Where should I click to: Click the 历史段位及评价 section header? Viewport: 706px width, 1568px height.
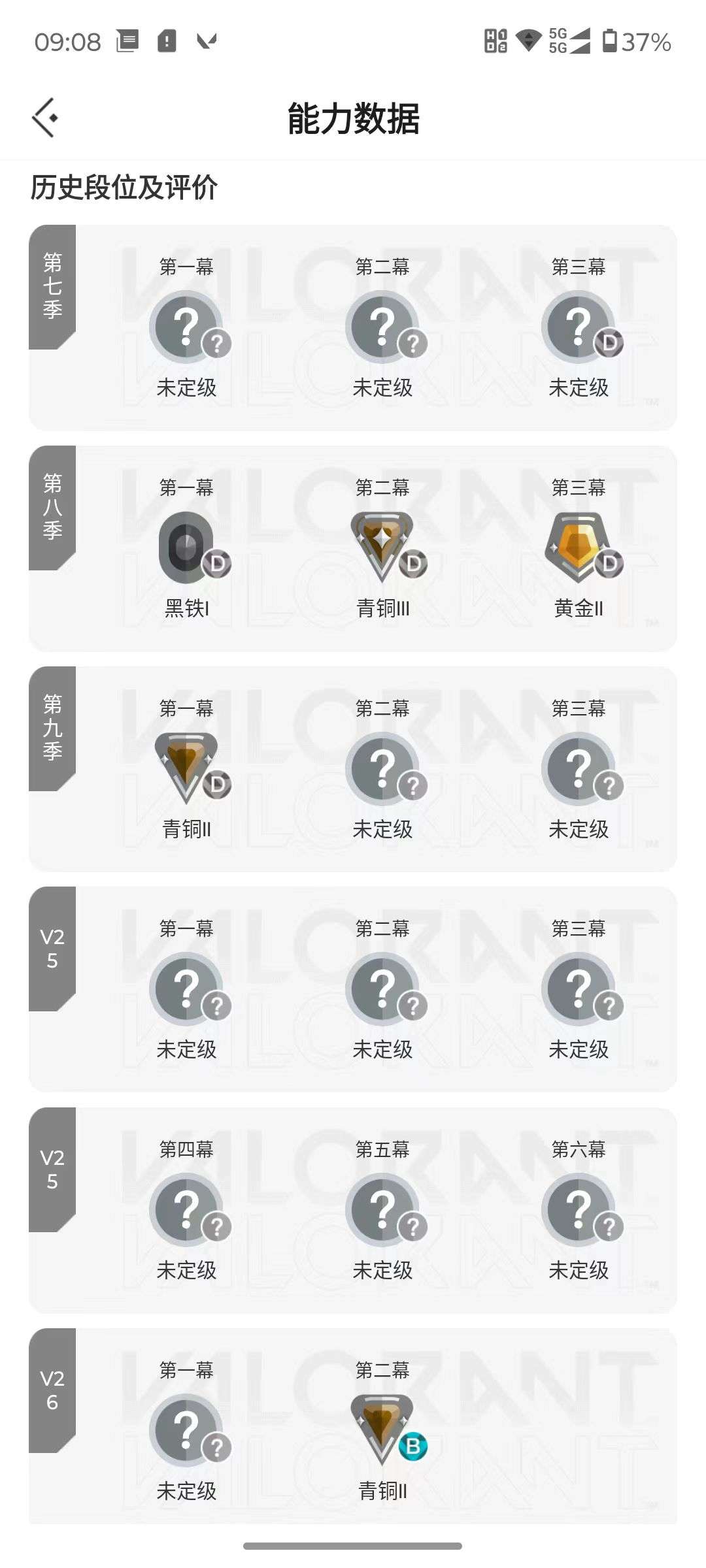tap(124, 189)
